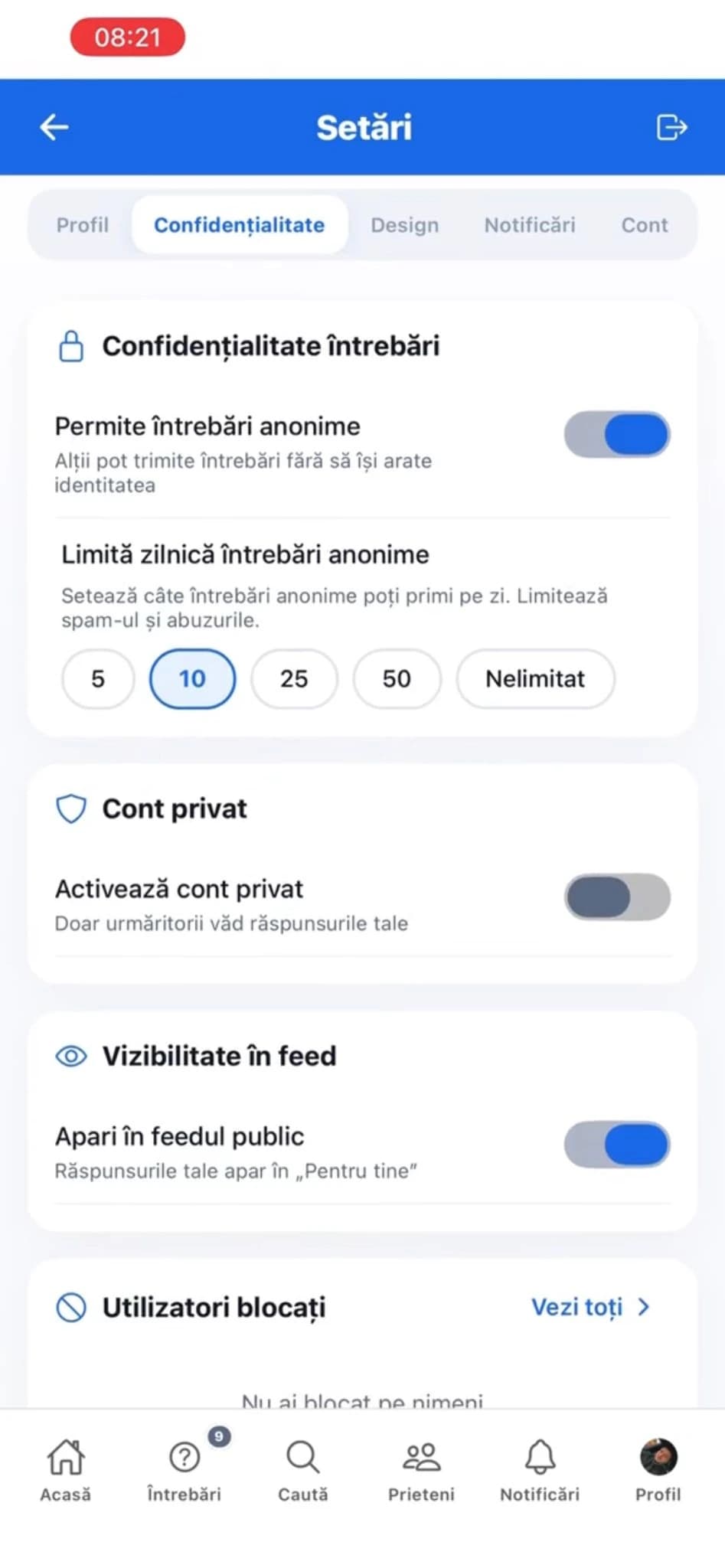Open the Cont settings tab
The height and width of the screenshot is (1568, 725).
click(644, 225)
